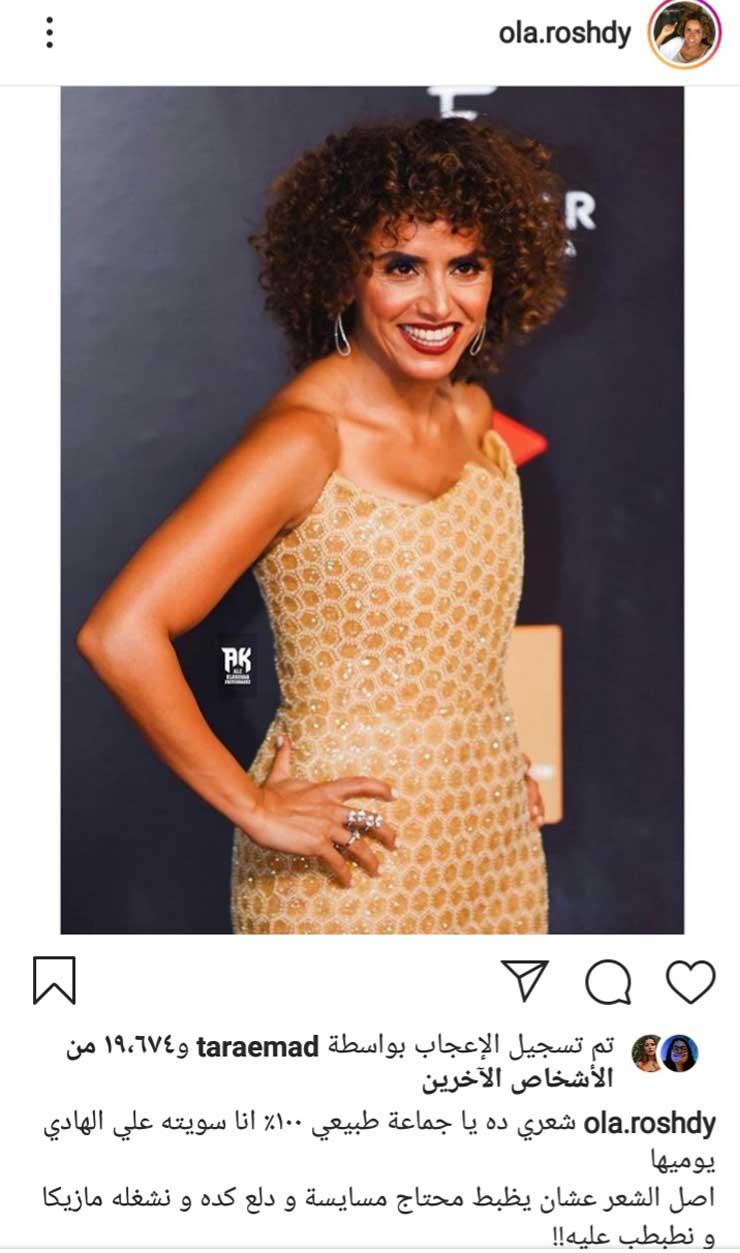Open taraemad's profile from the likes line
The width and height of the screenshot is (740, 1253).
pos(257,1048)
